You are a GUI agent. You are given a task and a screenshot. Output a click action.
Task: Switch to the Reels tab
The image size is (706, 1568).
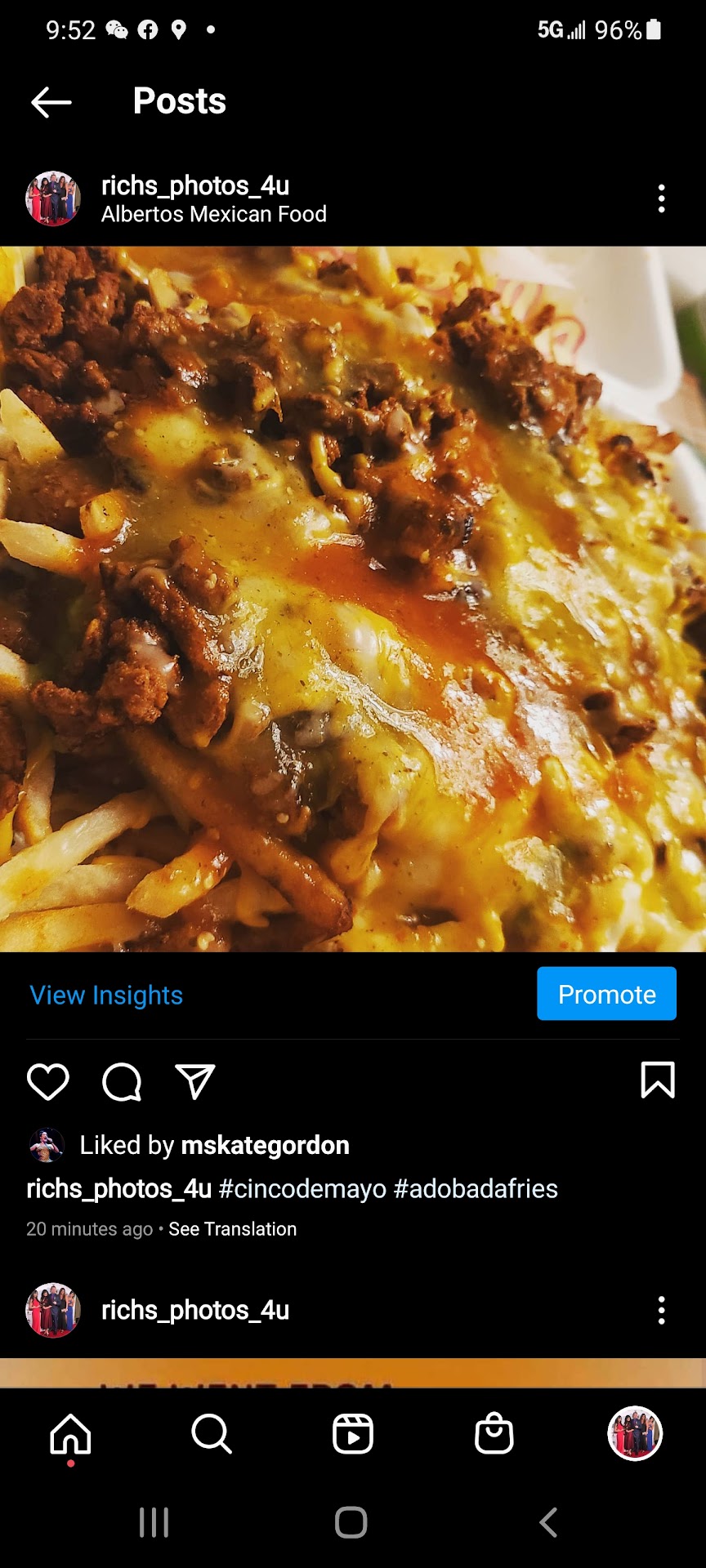click(x=353, y=1433)
